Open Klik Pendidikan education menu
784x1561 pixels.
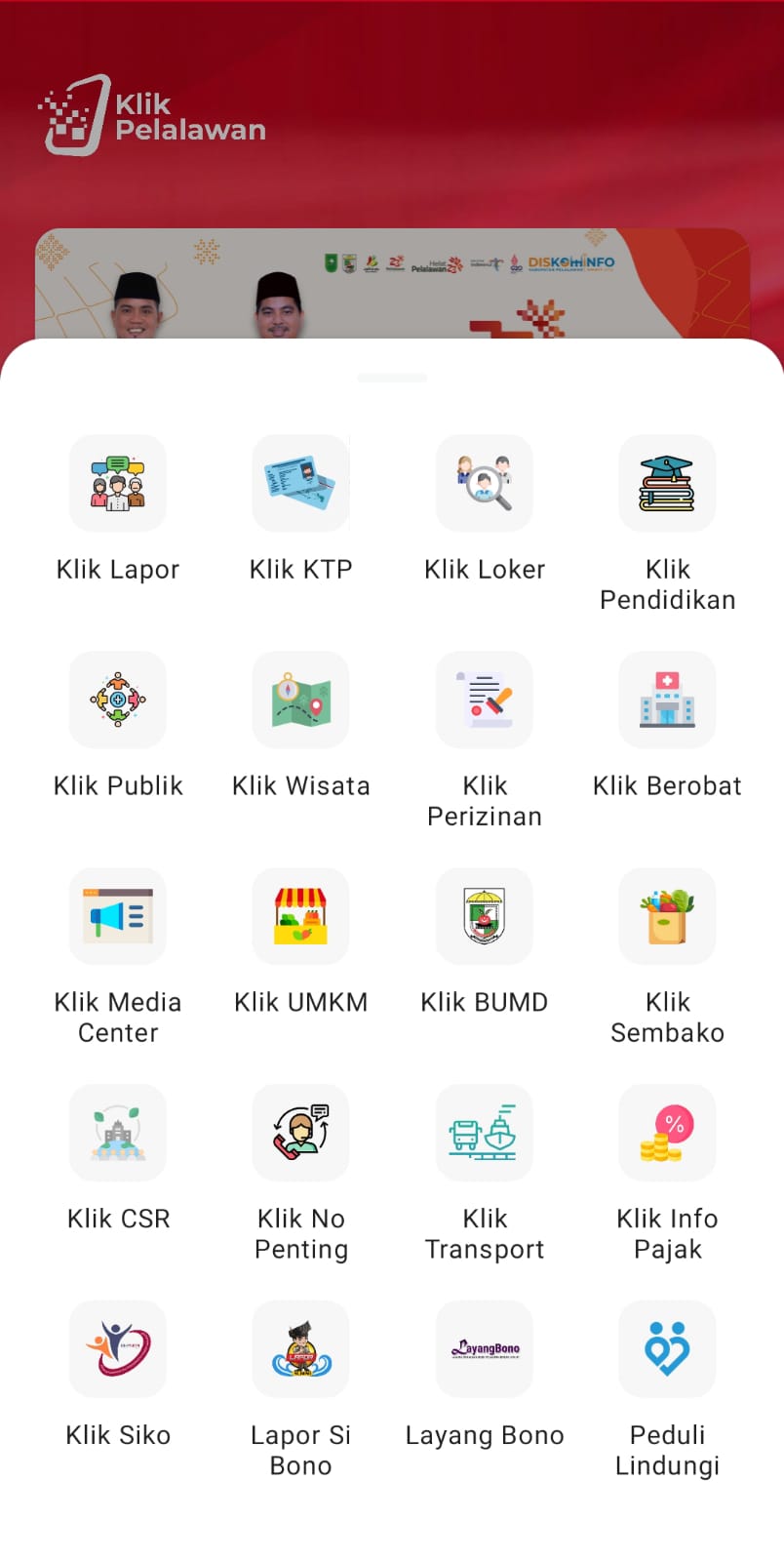point(668,484)
